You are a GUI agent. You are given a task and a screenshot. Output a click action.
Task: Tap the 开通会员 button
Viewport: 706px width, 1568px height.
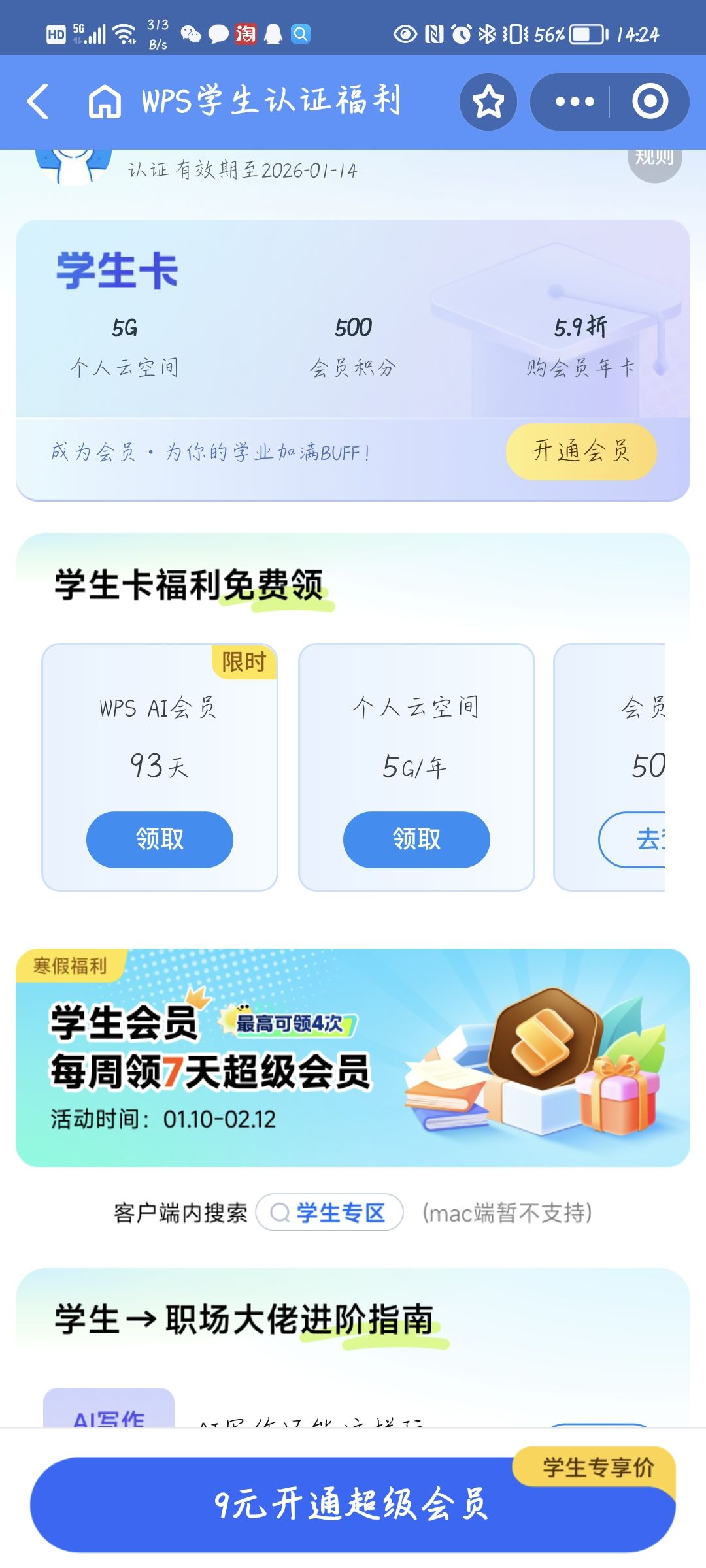click(x=581, y=451)
